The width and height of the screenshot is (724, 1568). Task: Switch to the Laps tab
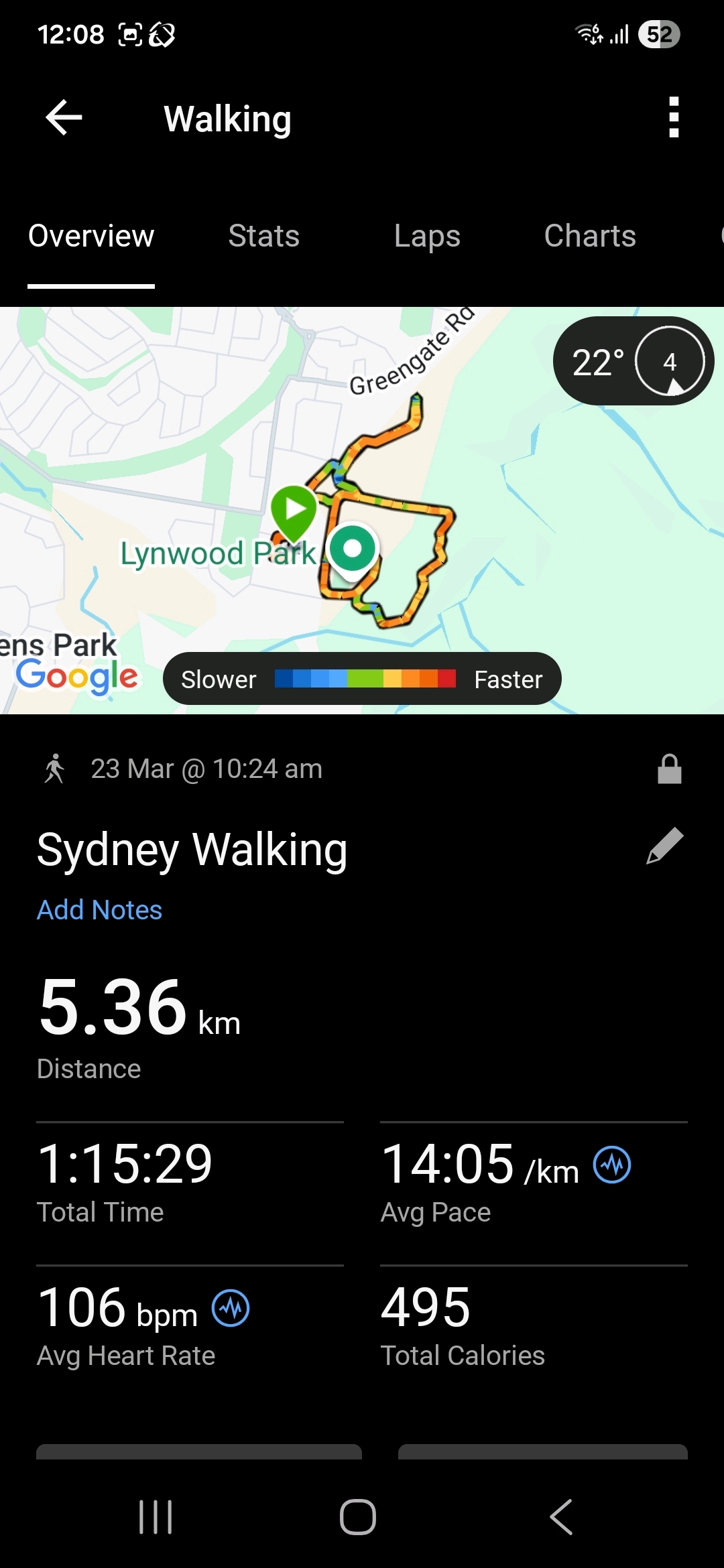pyautogui.click(x=427, y=237)
